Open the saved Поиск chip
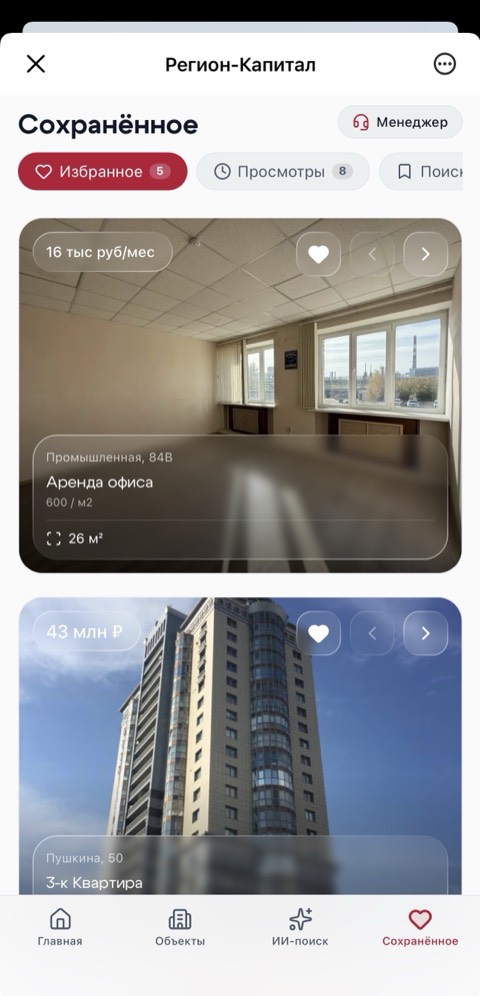The width and height of the screenshot is (480, 996). coord(422,172)
